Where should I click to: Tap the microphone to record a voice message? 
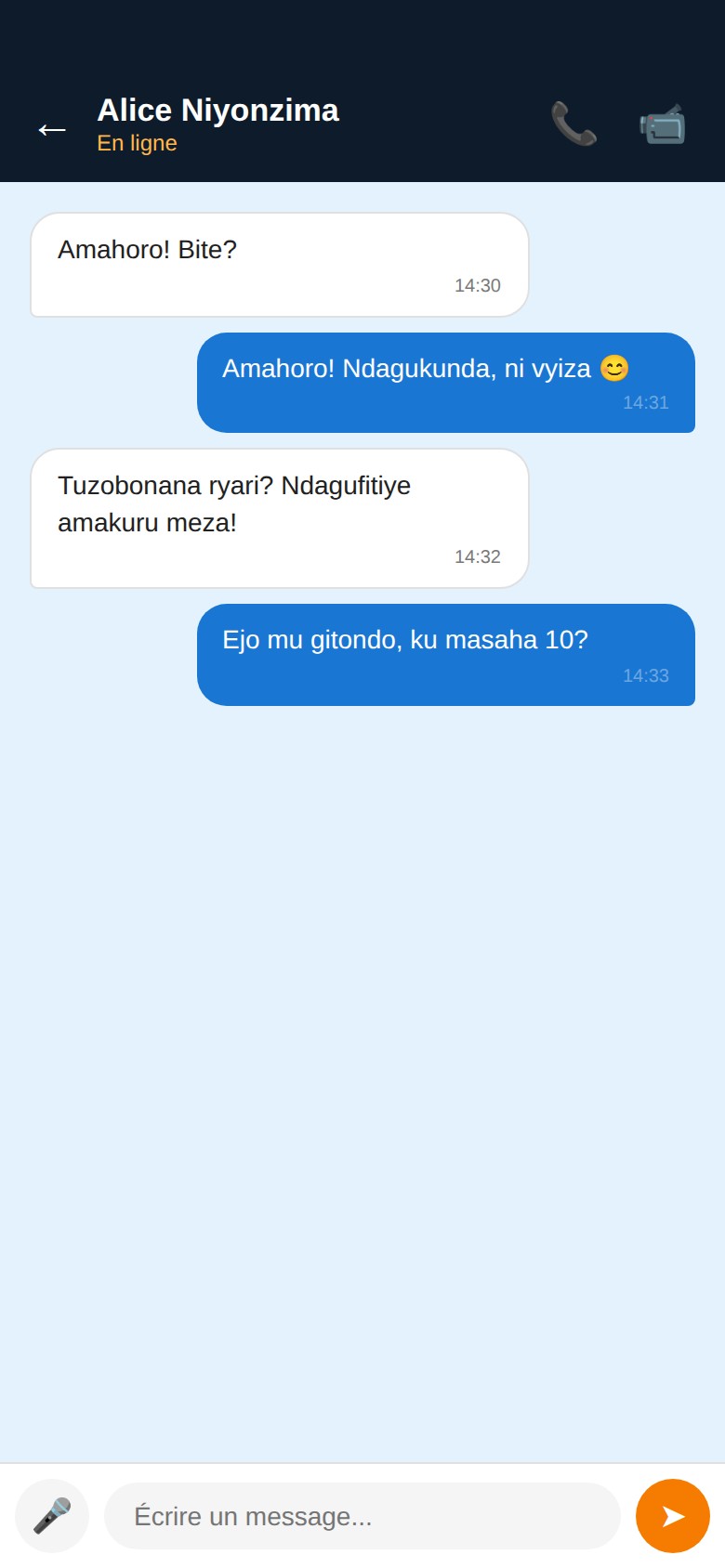pos(52,1515)
